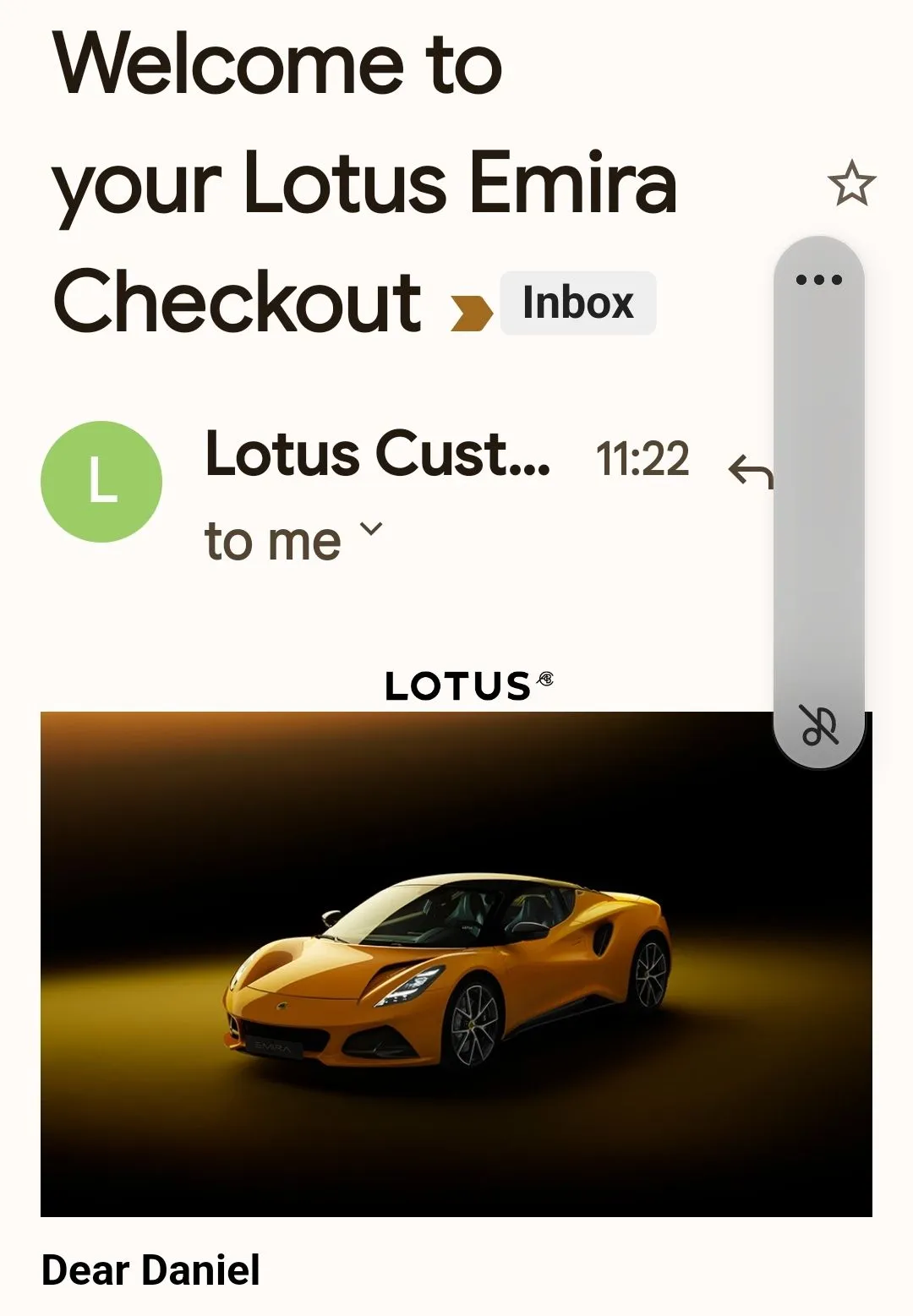Screen dimensions: 913x1316
Task: Tap the crossed-out icon on the floating panel
Action: click(x=819, y=725)
